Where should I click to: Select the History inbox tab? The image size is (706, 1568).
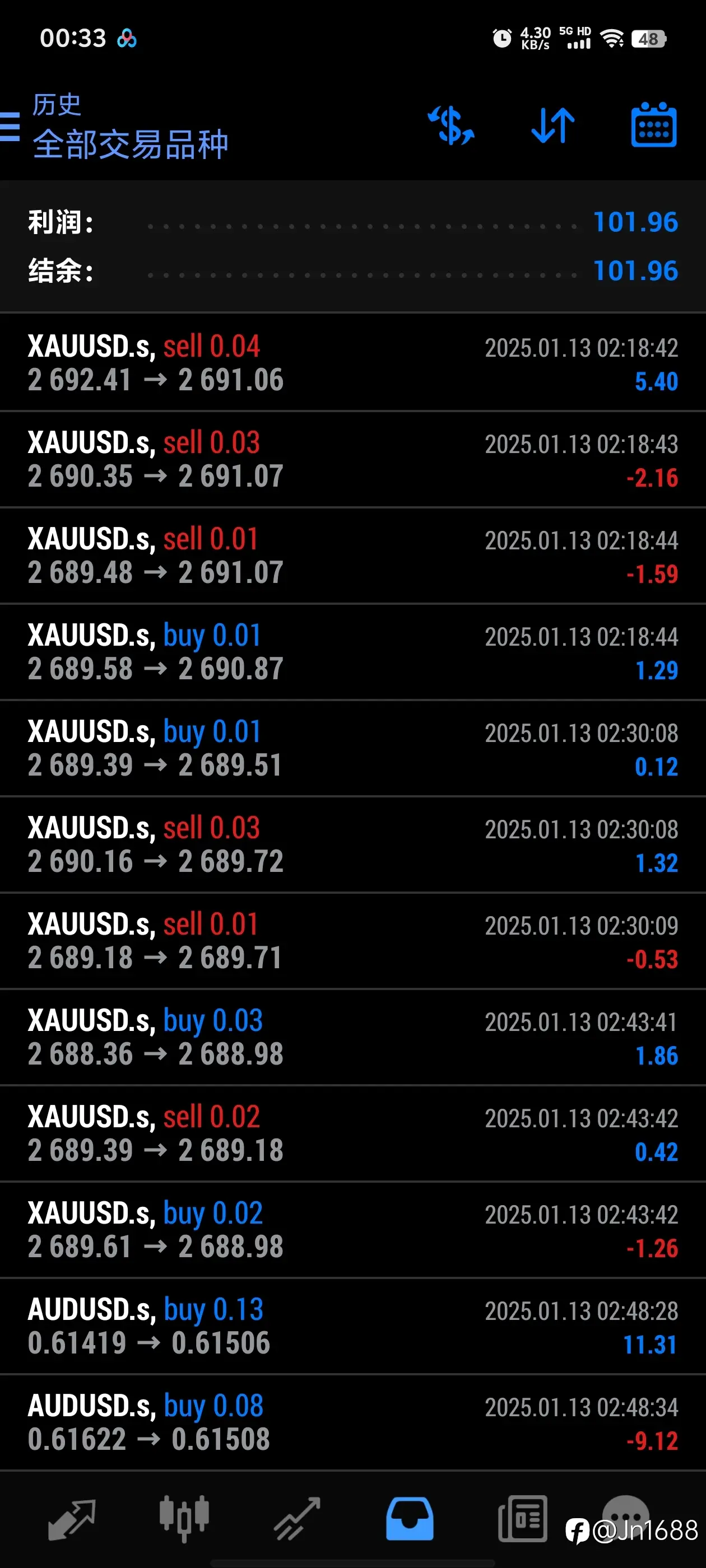coord(410,1519)
